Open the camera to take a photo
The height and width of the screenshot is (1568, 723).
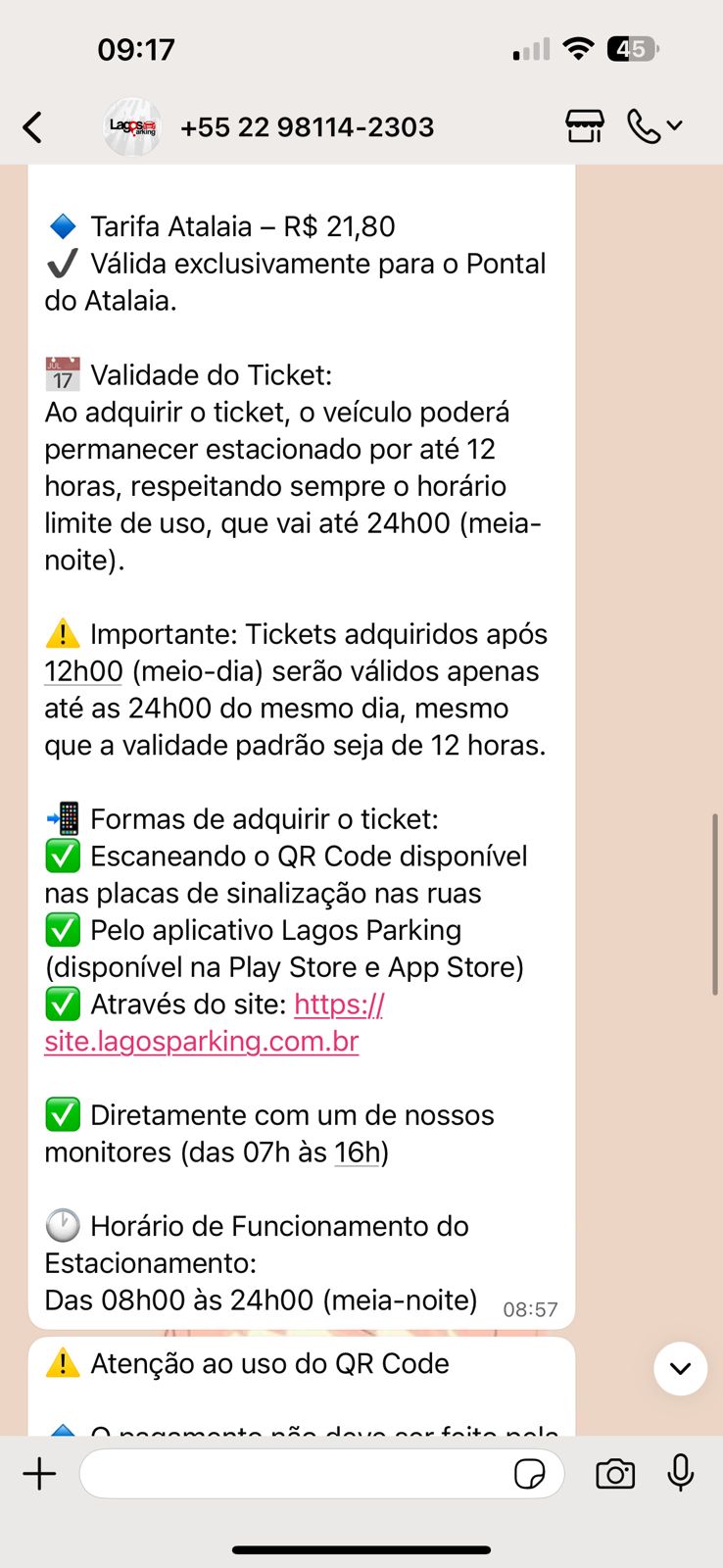pyautogui.click(x=615, y=1474)
